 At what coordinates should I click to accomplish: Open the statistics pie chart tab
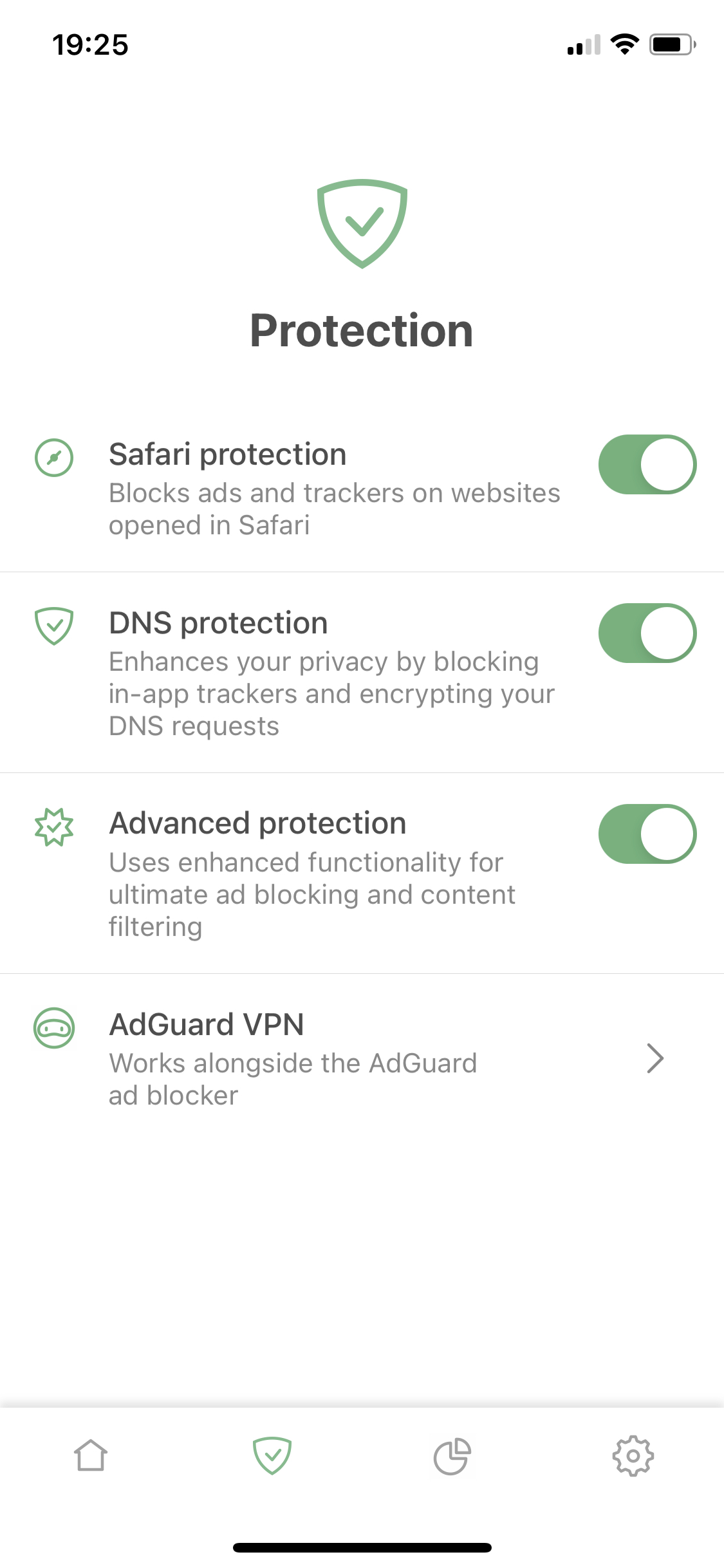[452, 1456]
